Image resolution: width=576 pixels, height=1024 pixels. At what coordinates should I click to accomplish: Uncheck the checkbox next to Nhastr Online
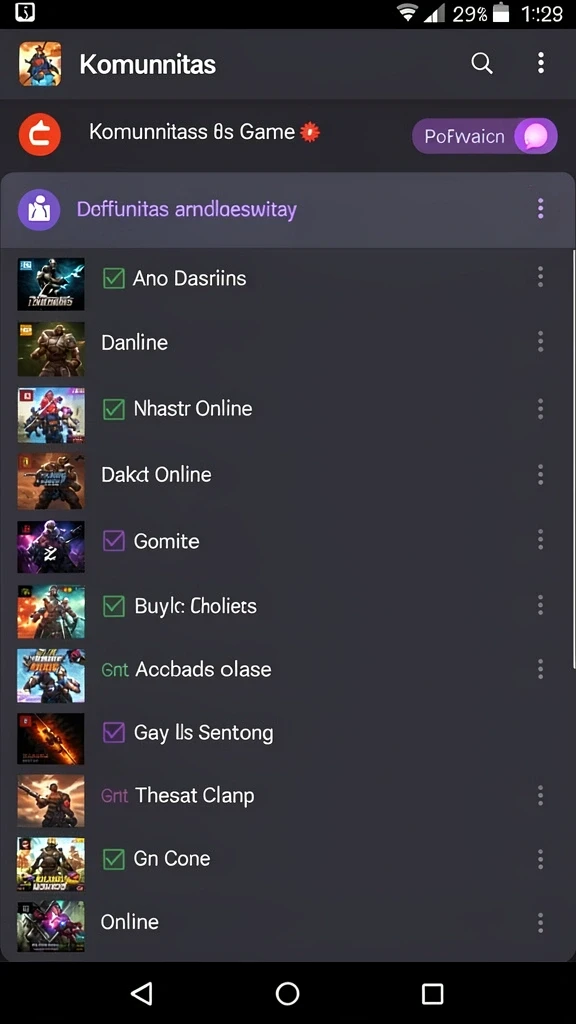[114, 409]
